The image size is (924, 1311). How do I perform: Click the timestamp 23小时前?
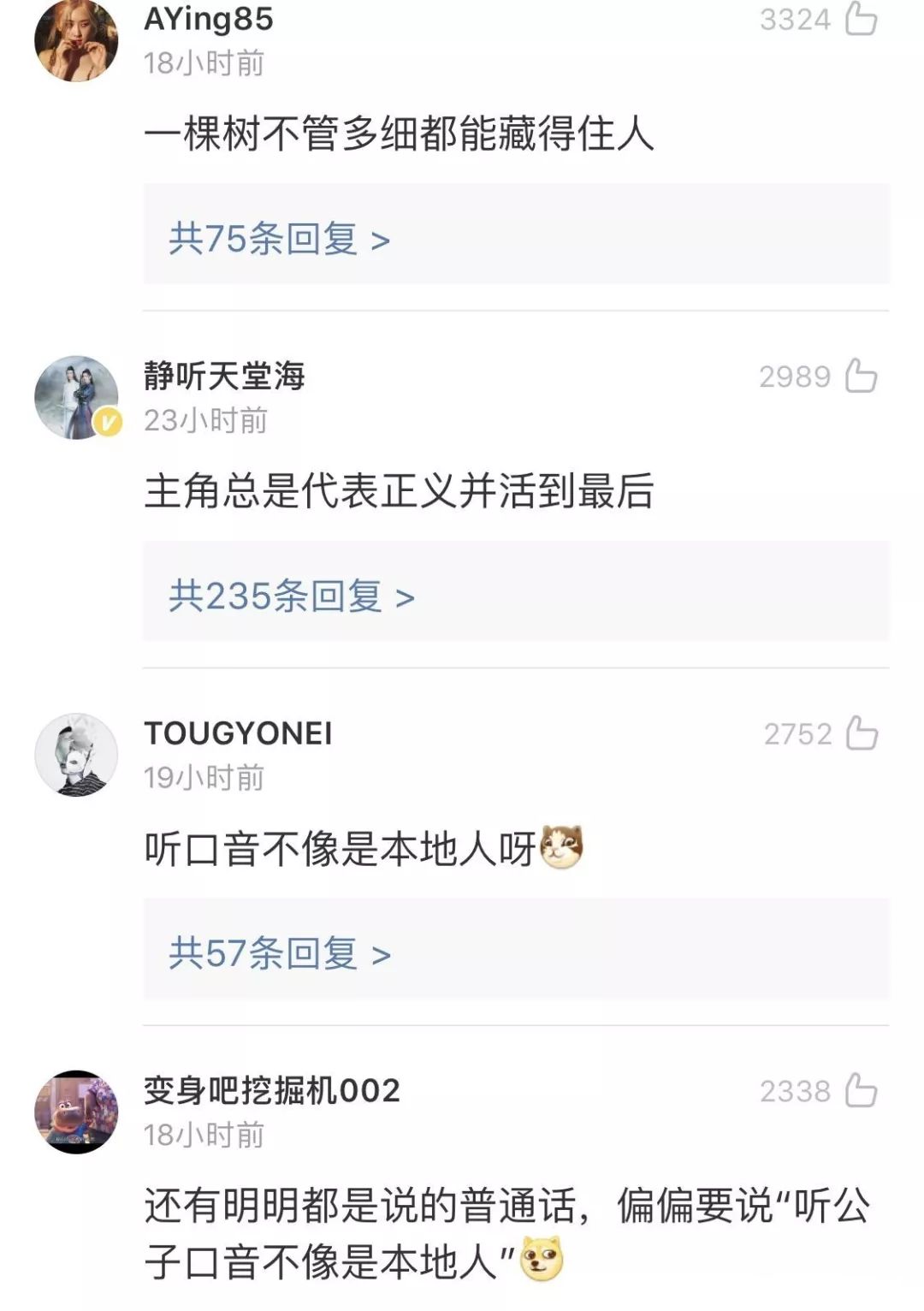204,419
